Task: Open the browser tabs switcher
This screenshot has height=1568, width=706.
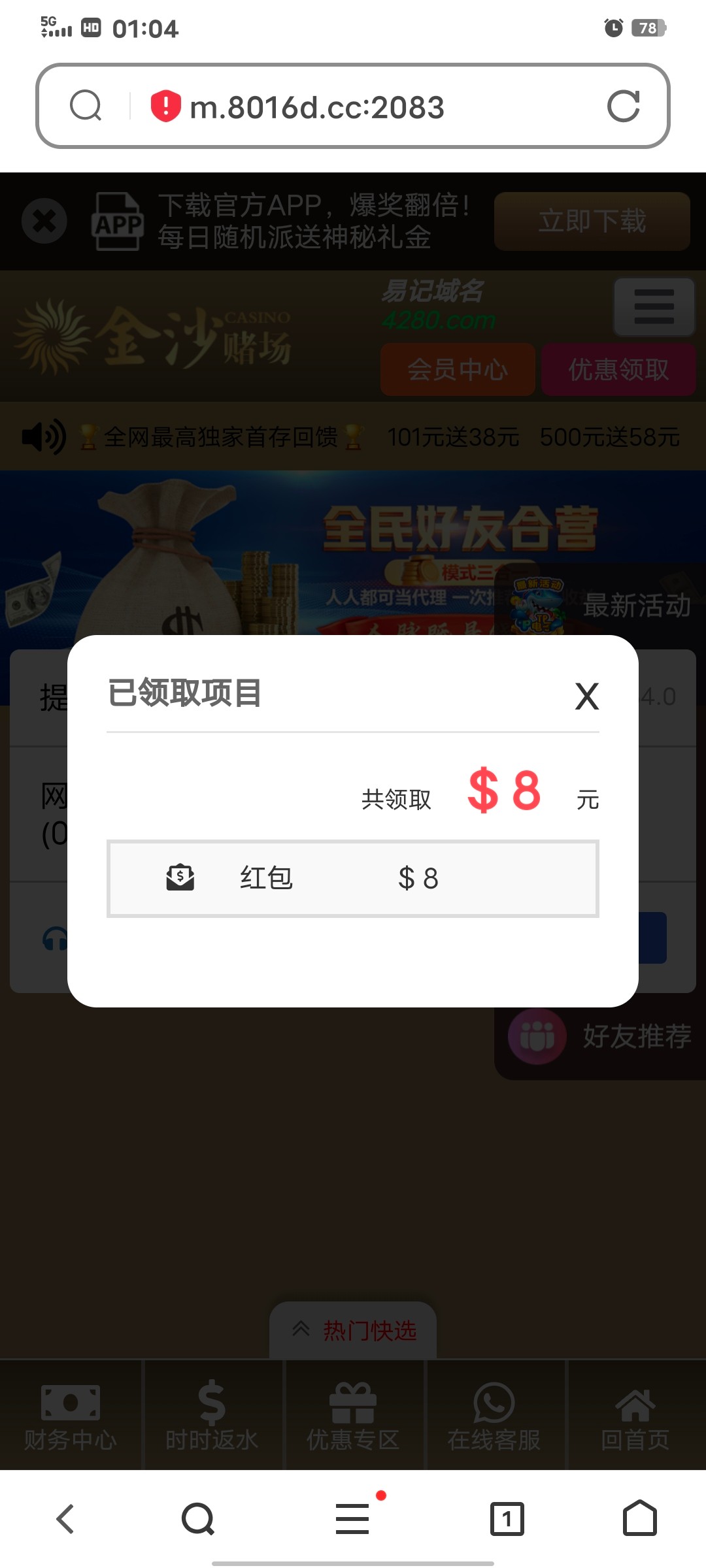Action: tap(507, 1519)
